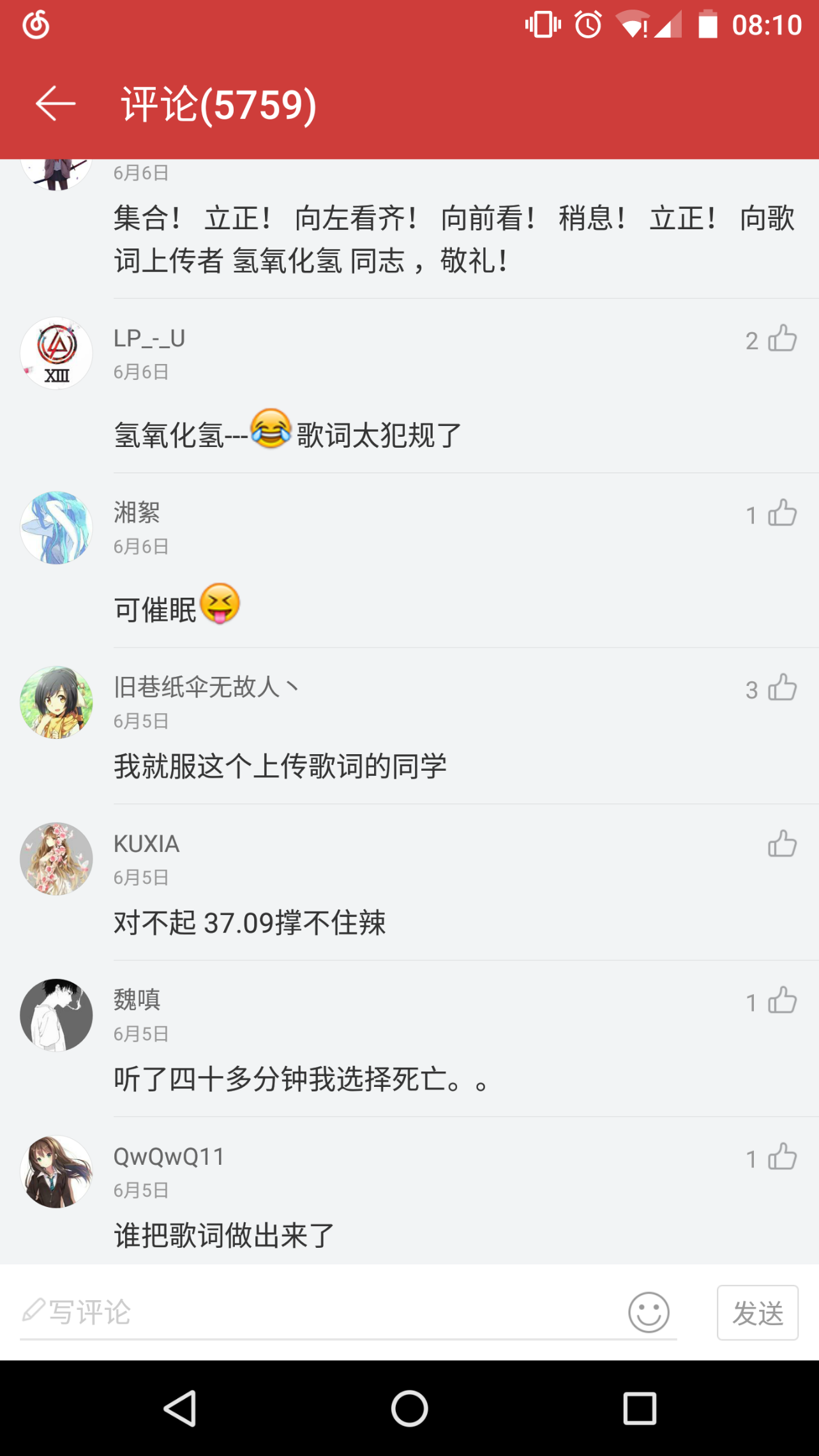The image size is (819, 1456).
Task: Like 魏嗔's comment
Action: pos(781,1001)
